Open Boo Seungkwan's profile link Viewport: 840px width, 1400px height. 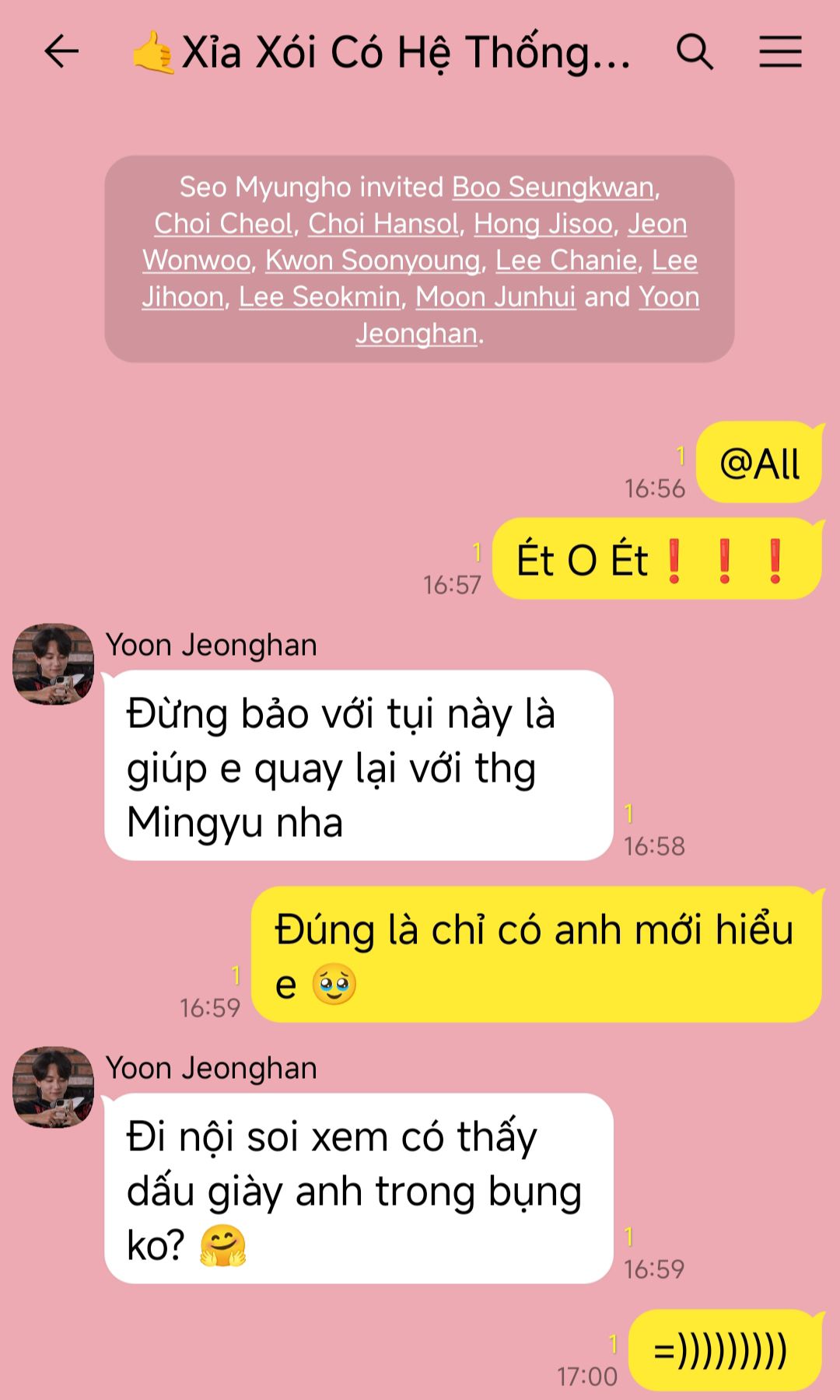click(x=553, y=187)
